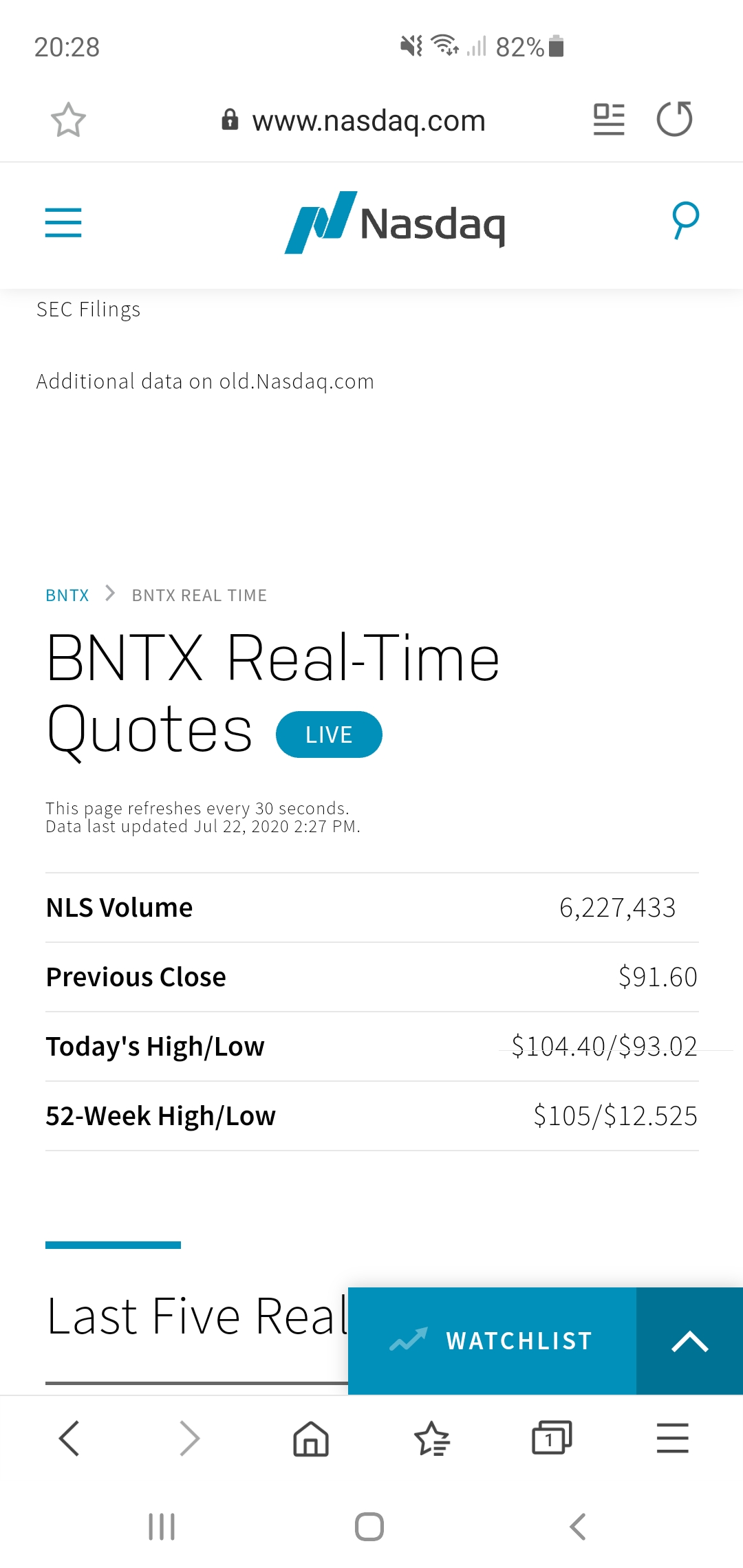This screenshot has height=1568, width=743.
Task: Go to the BNTX breadcrumb link
Action: (x=67, y=596)
